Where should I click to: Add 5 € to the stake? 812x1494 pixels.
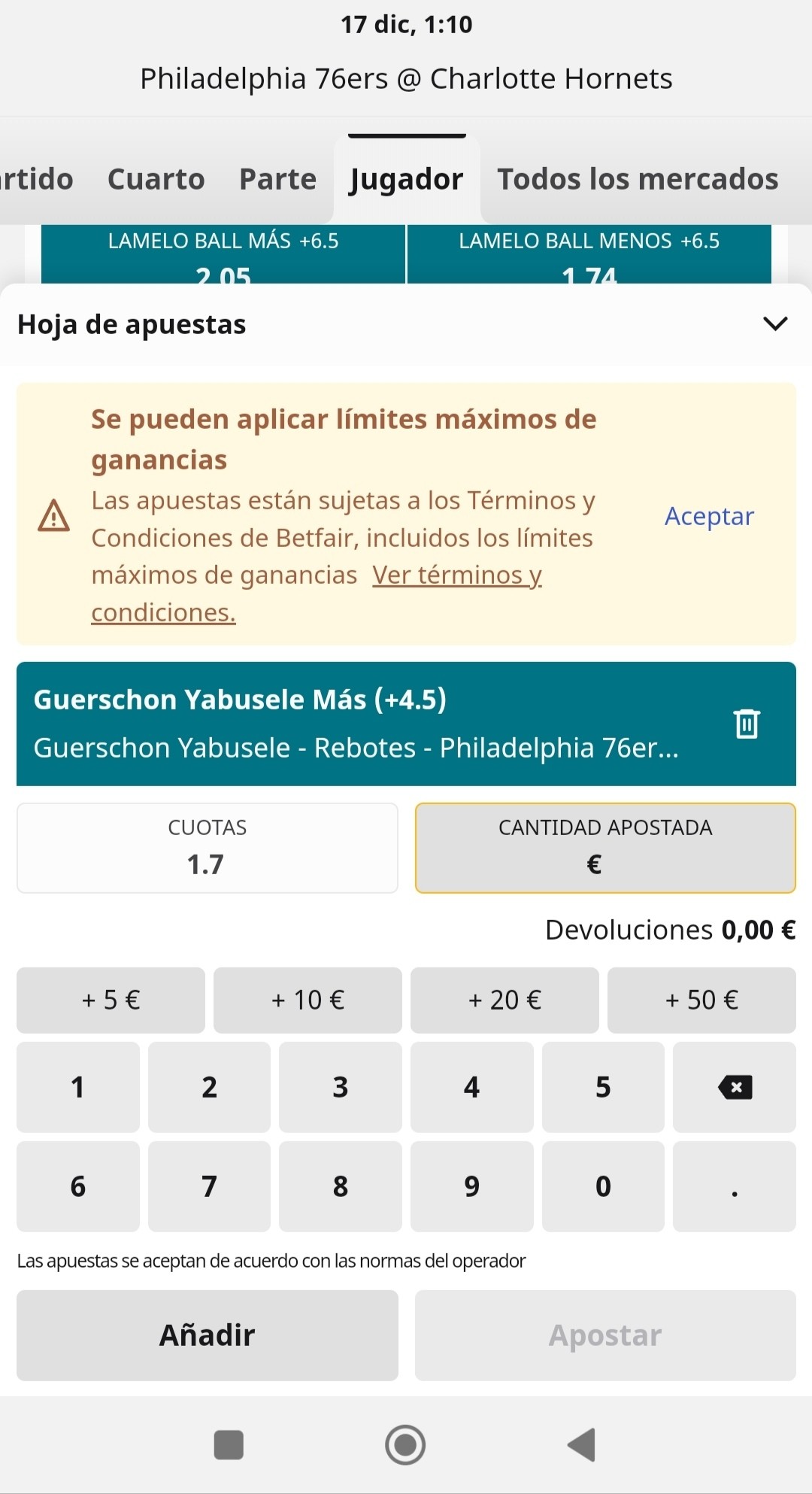[x=111, y=1000]
